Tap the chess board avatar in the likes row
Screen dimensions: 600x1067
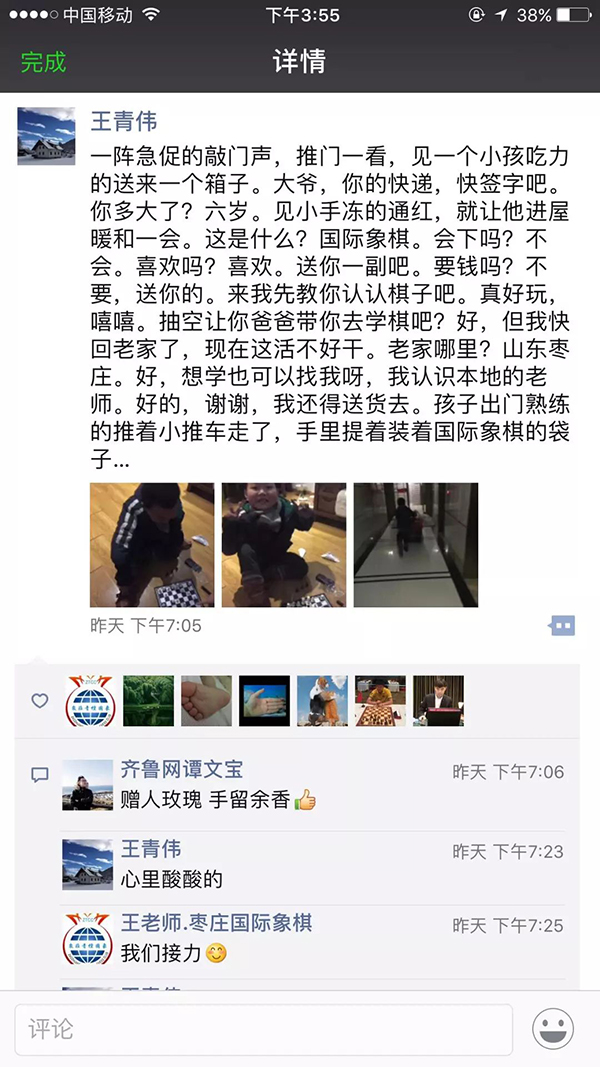click(380, 701)
